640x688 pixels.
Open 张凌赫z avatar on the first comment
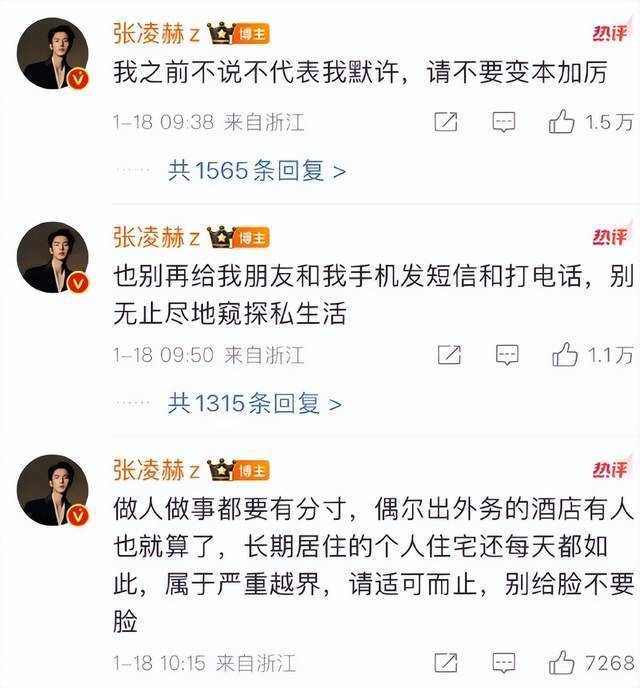point(54,58)
